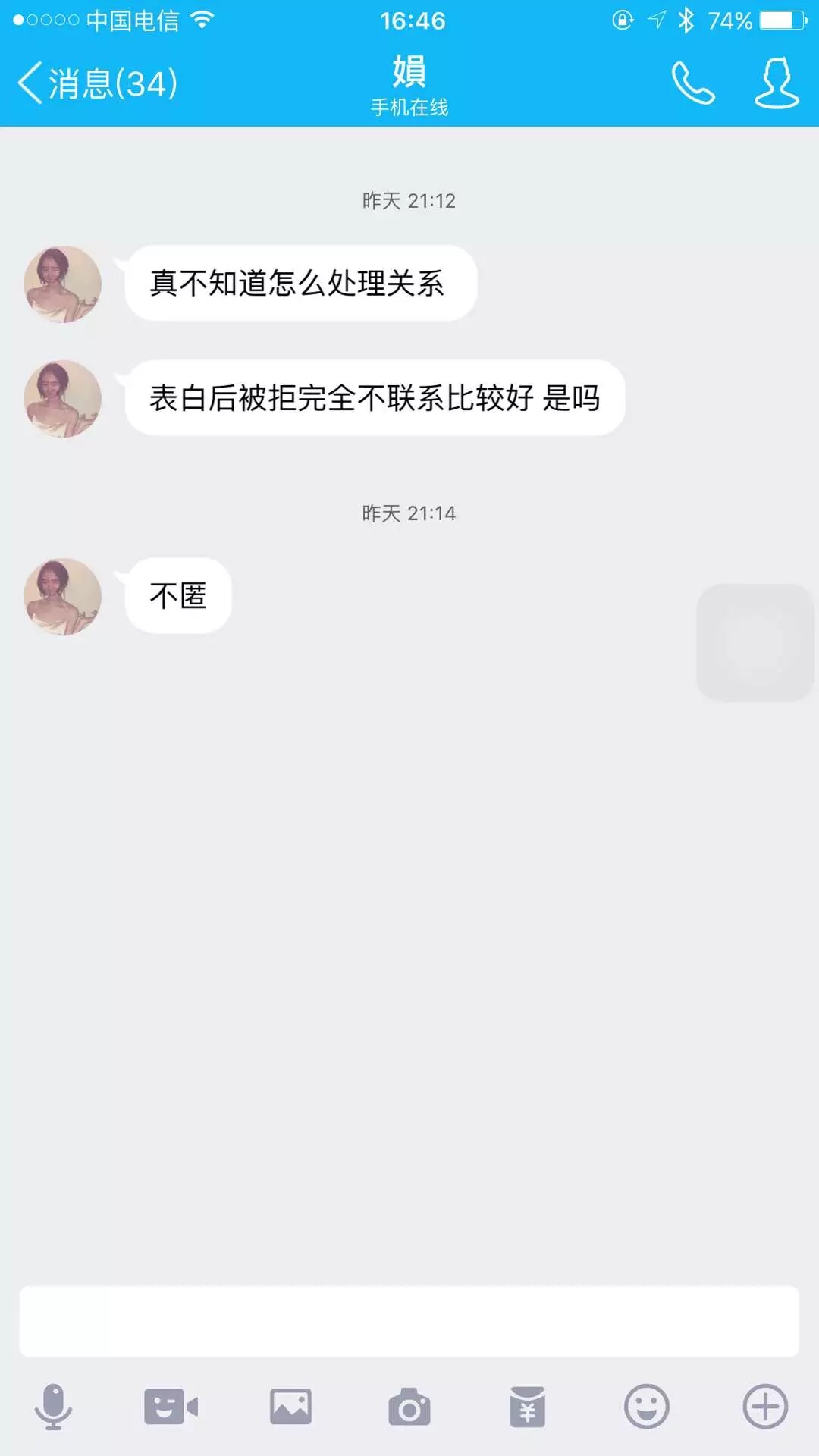The height and width of the screenshot is (1456, 819).
Task: Tap the message input field
Action: (409, 1321)
